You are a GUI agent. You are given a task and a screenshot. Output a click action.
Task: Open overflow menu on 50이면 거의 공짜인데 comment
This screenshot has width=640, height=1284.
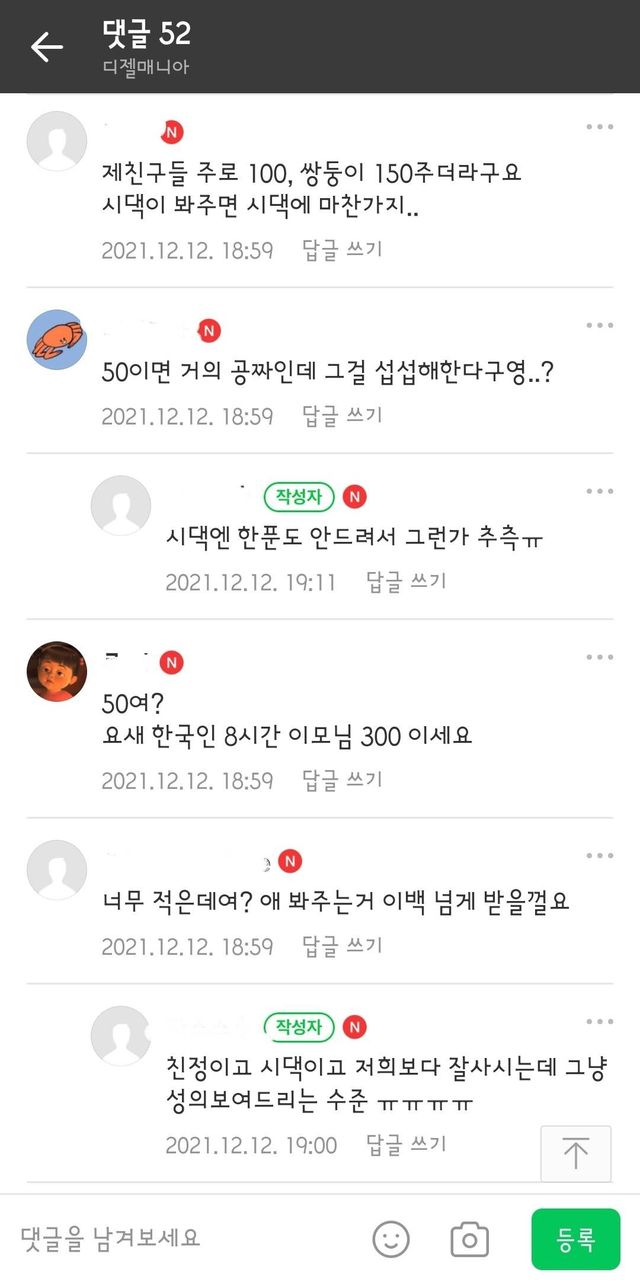(599, 325)
